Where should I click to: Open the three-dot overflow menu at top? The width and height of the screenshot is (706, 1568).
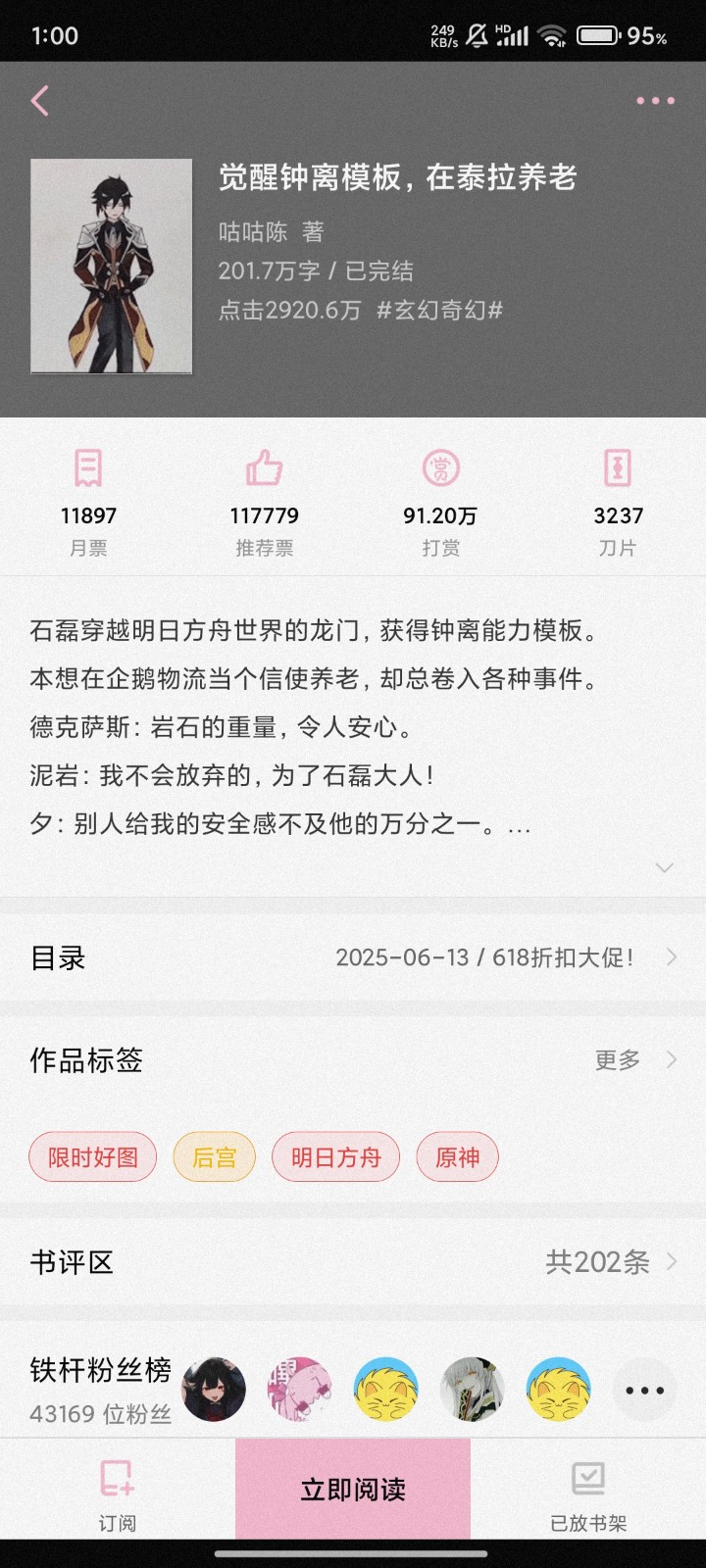coord(655,101)
